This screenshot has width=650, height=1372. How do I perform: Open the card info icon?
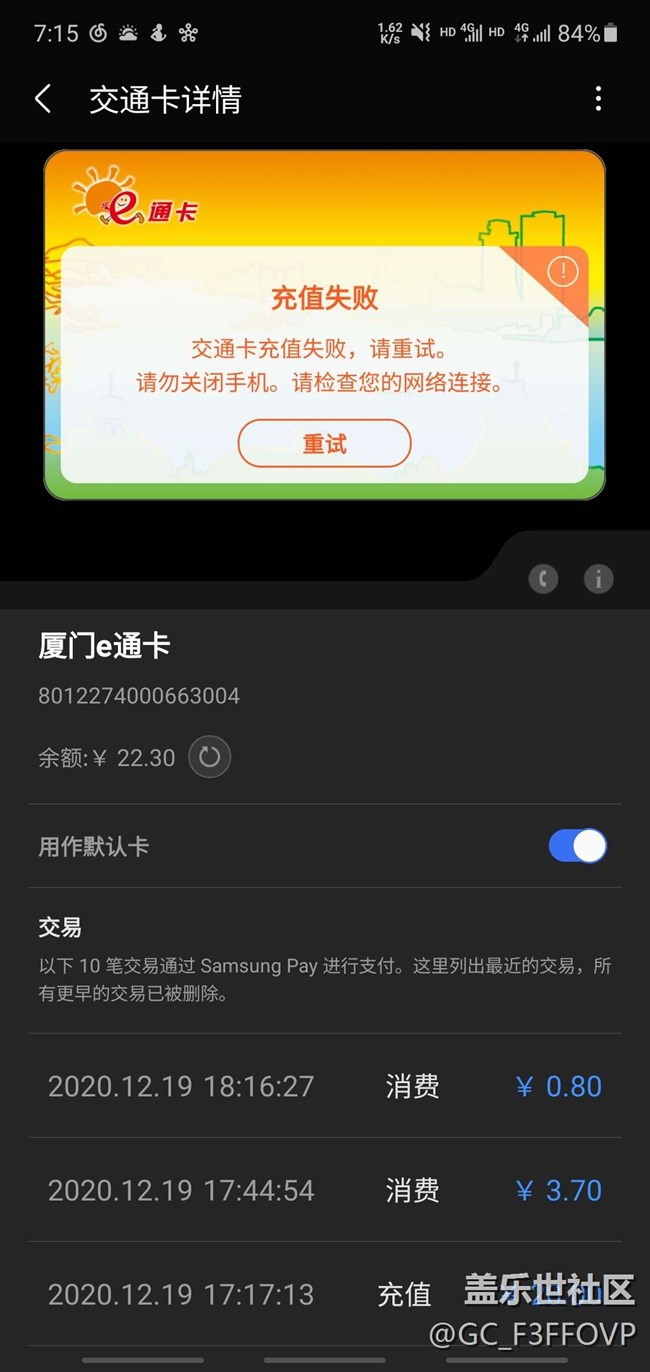pos(599,578)
